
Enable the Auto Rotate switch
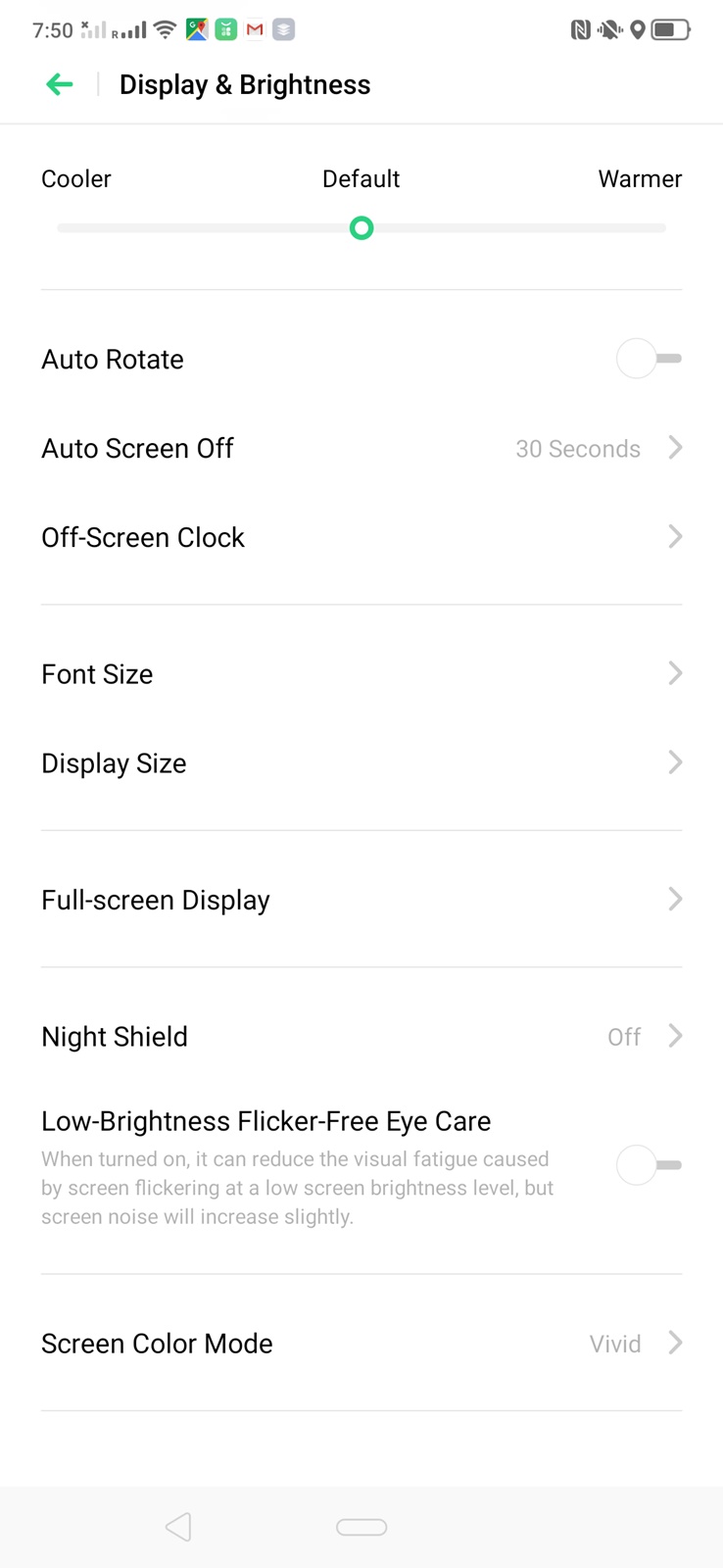pyautogui.click(x=648, y=359)
